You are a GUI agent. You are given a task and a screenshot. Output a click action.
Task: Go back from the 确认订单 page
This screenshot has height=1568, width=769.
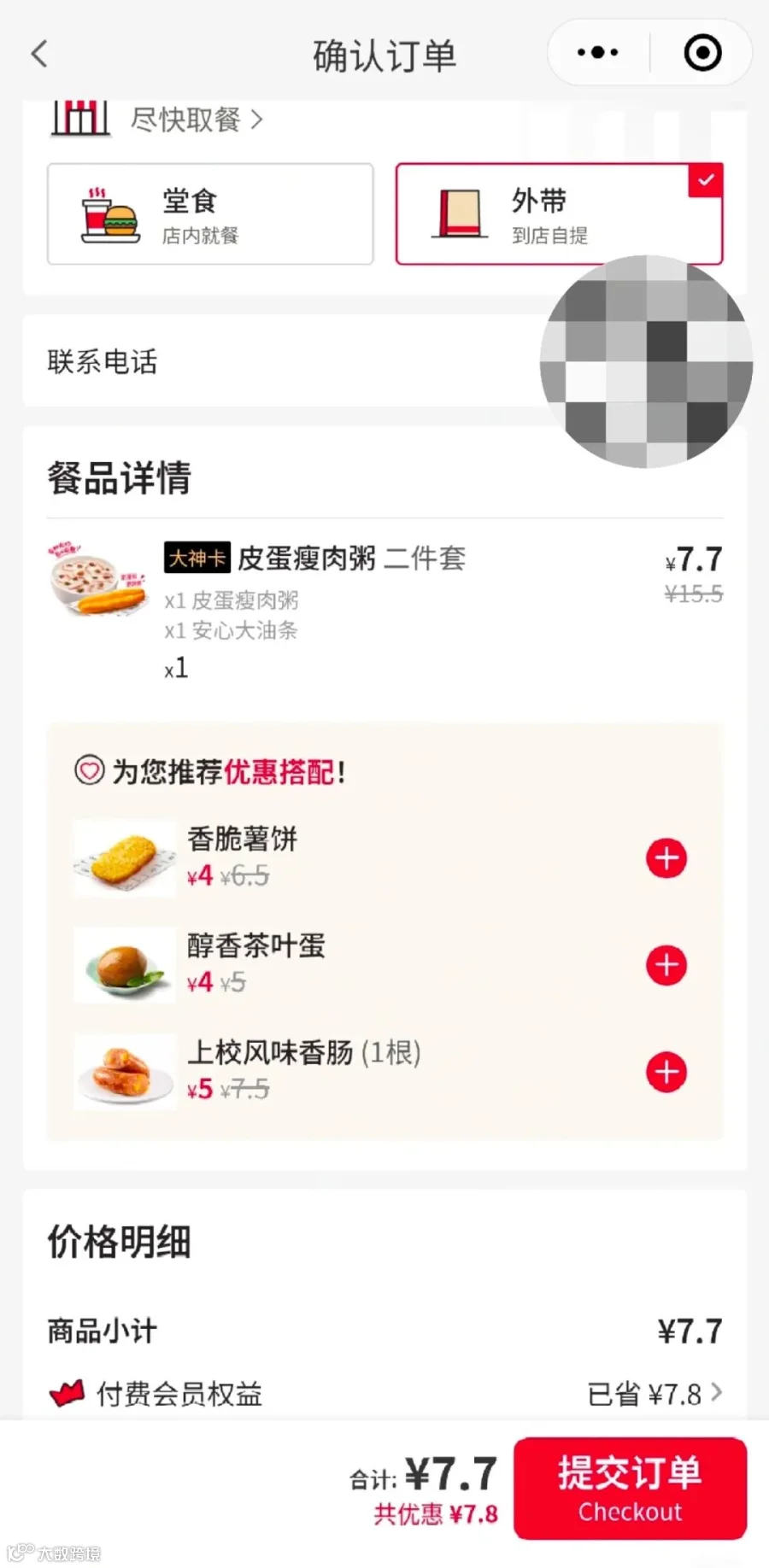(x=39, y=54)
